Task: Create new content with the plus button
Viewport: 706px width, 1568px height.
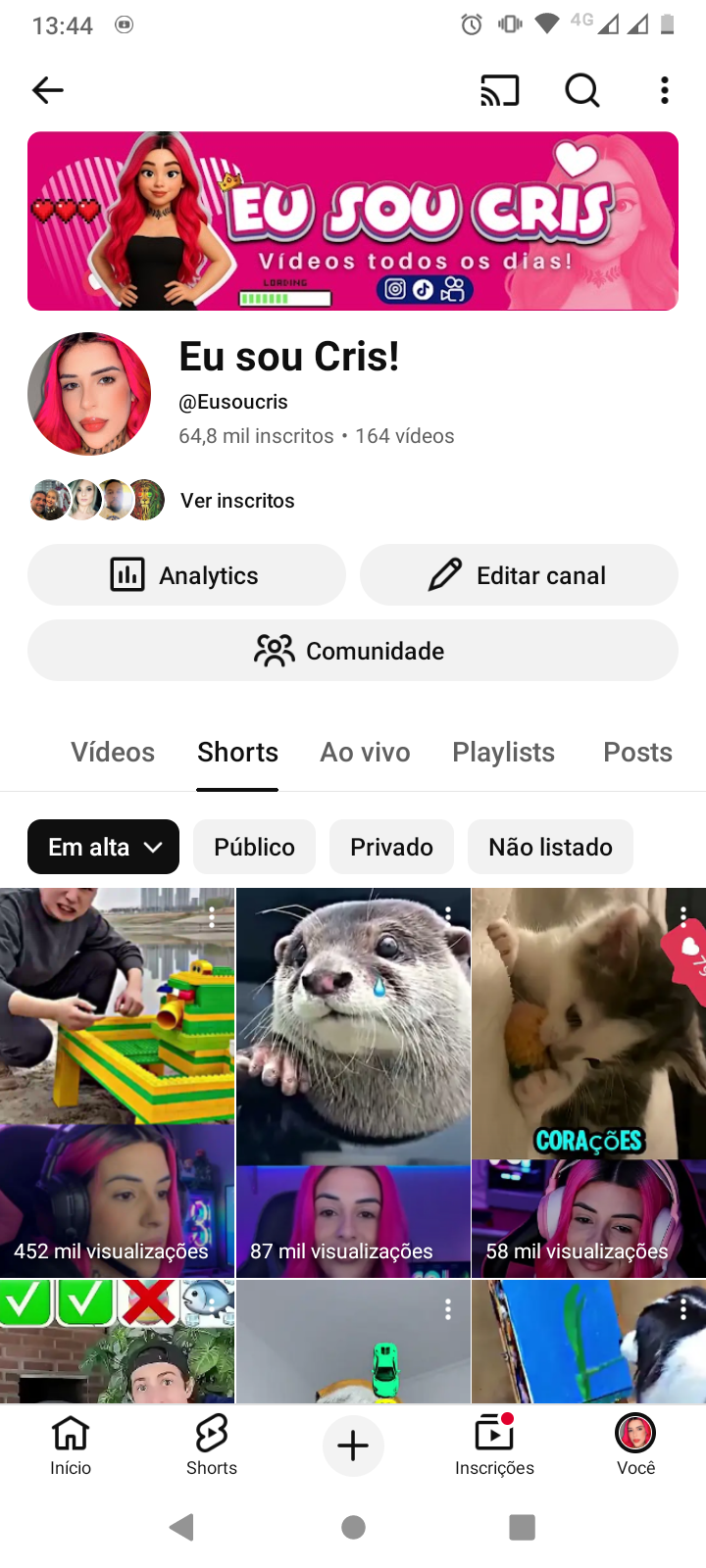Action: (x=353, y=1445)
